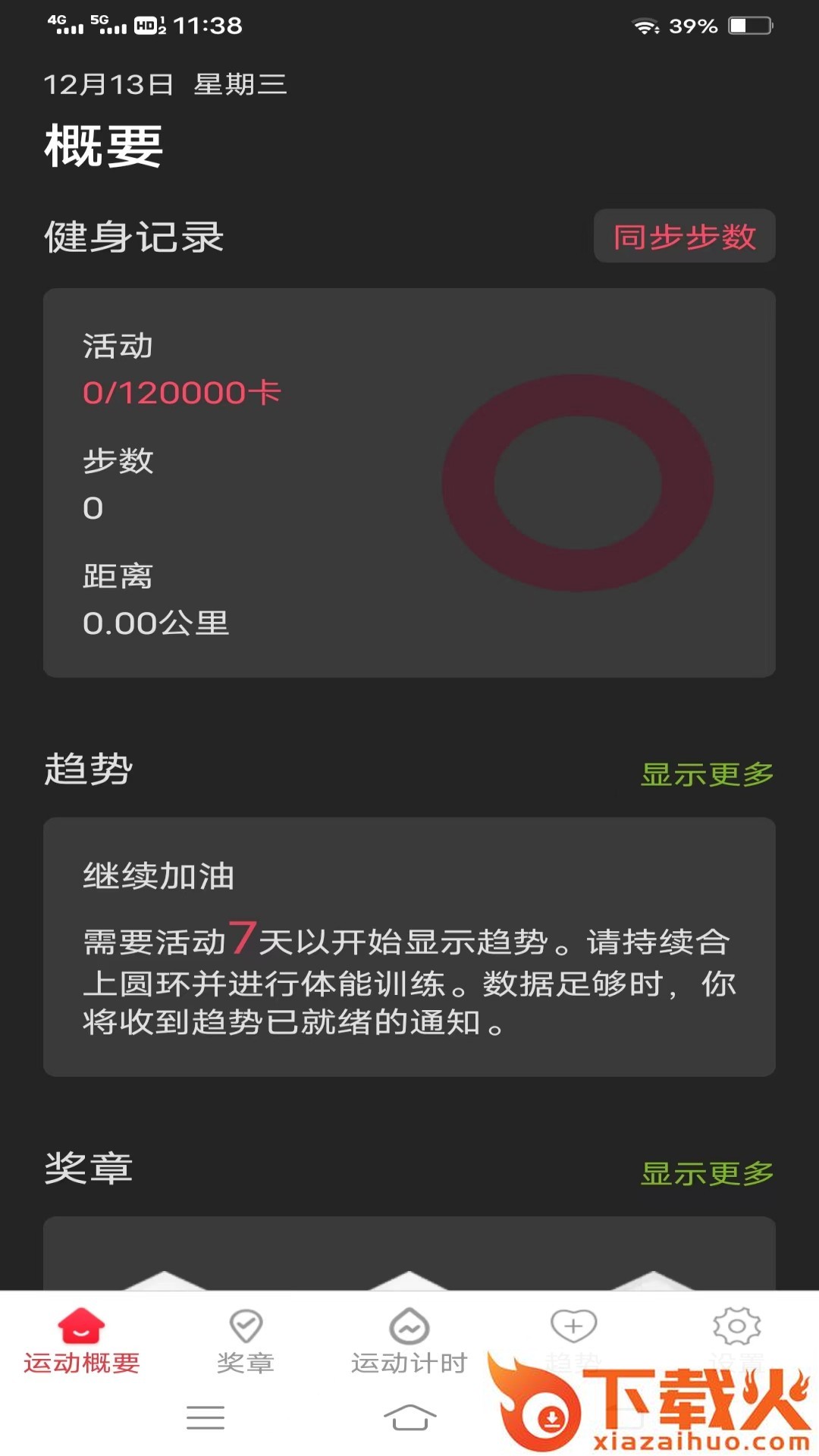
Task: Open the 继续加油 trends card
Action: 409,947
